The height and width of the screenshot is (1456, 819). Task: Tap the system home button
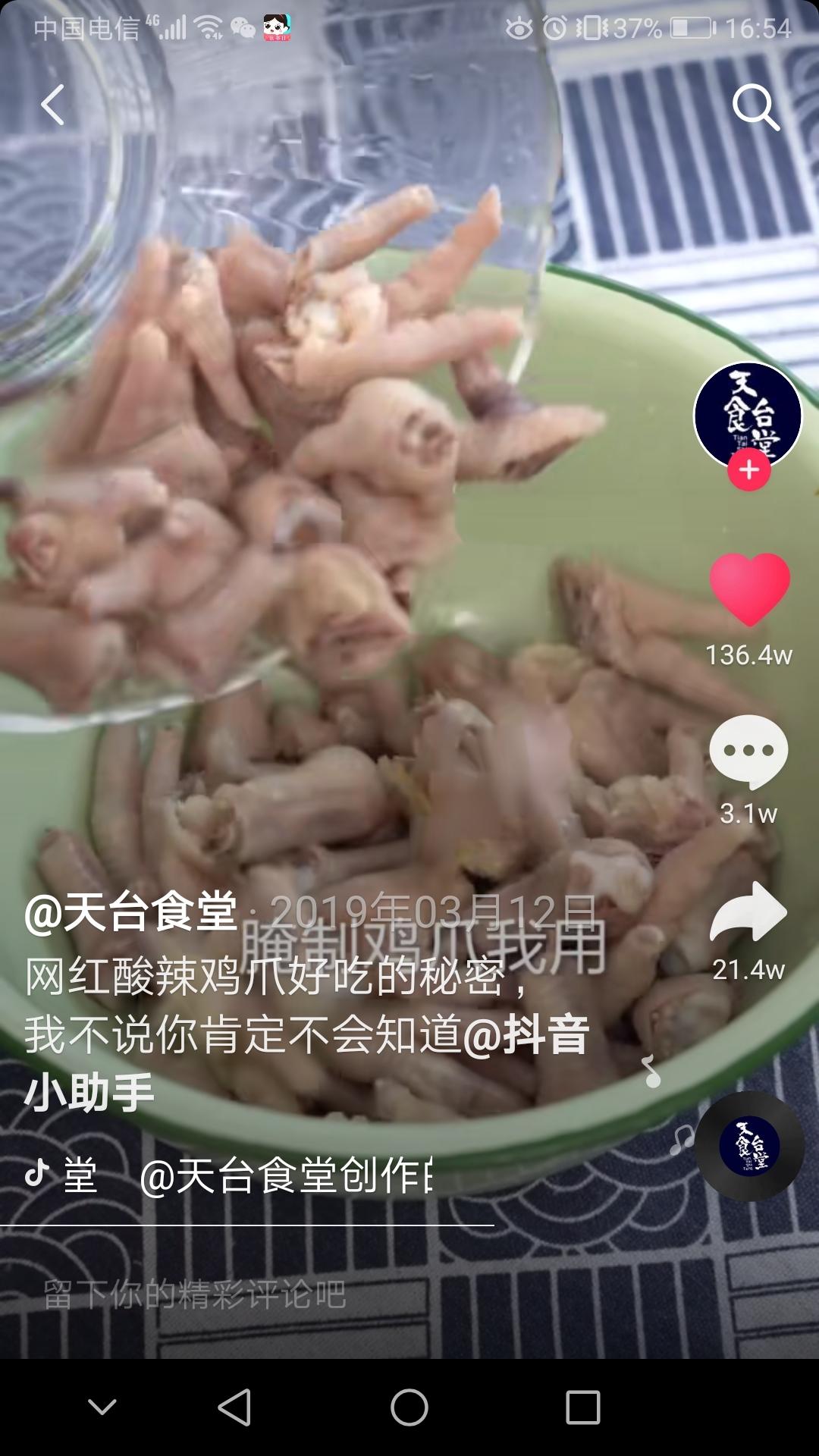[409, 1408]
